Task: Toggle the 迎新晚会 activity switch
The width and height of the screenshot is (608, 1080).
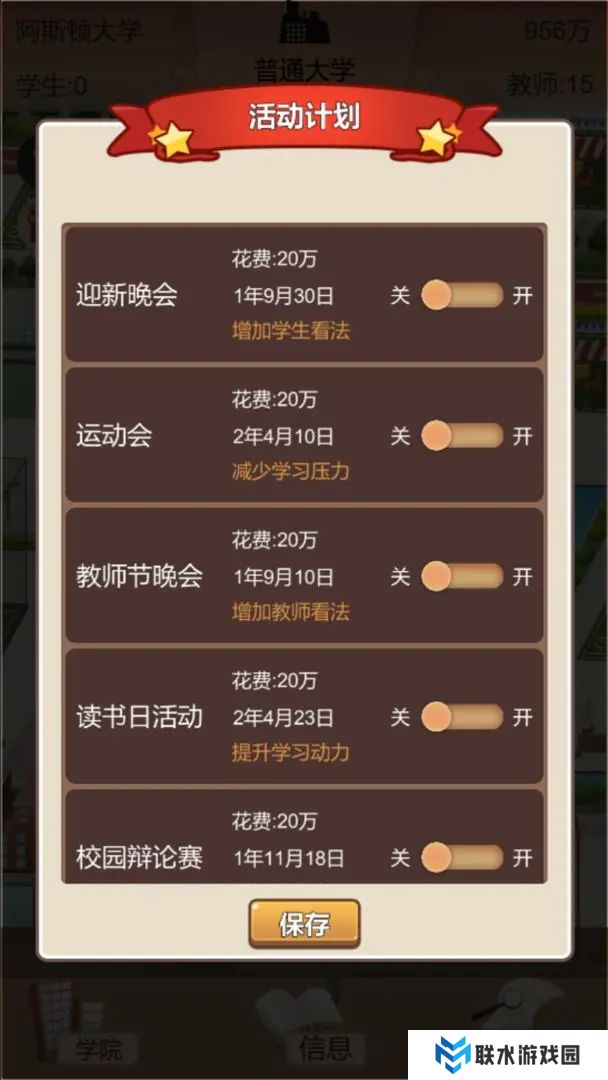Action: (461, 296)
